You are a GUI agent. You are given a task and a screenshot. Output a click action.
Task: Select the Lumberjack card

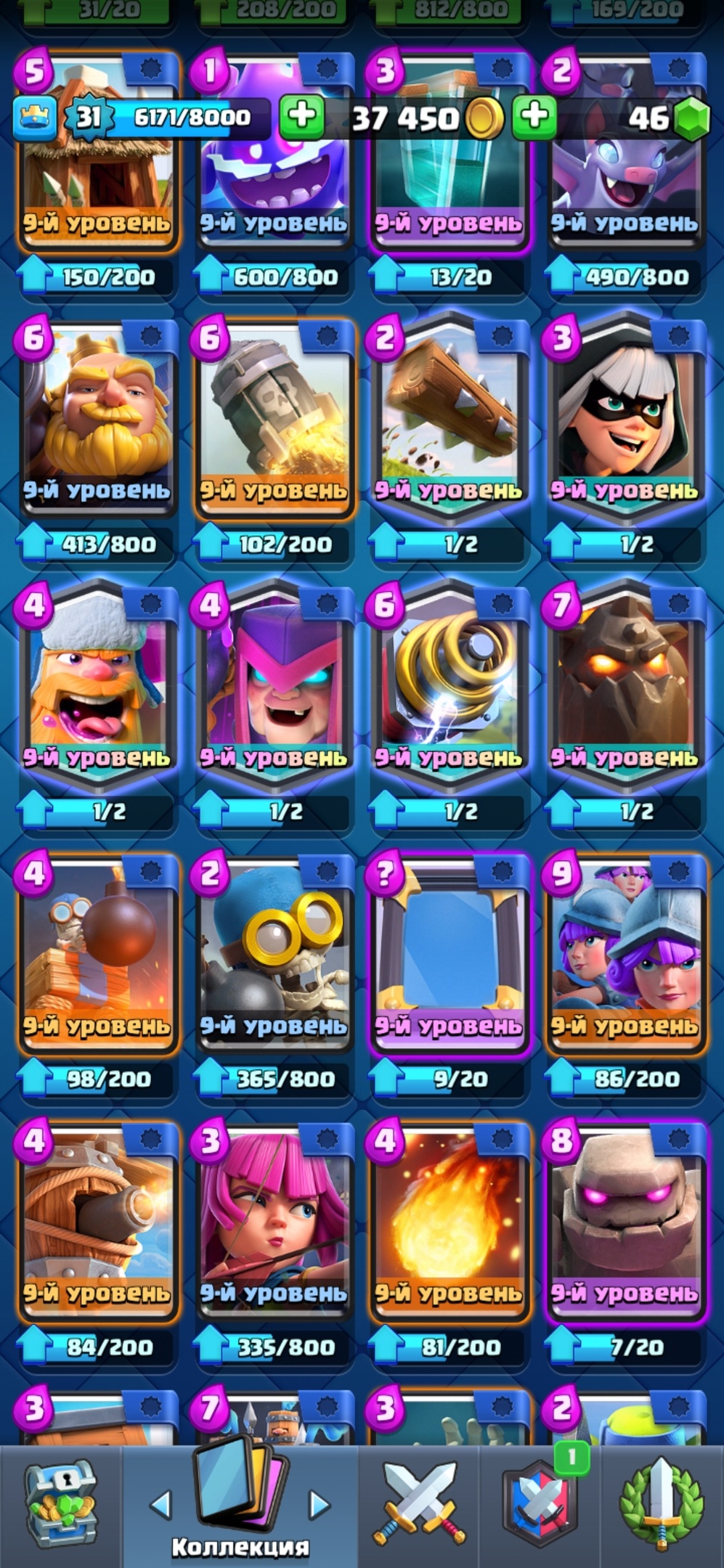pyautogui.click(x=98, y=685)
